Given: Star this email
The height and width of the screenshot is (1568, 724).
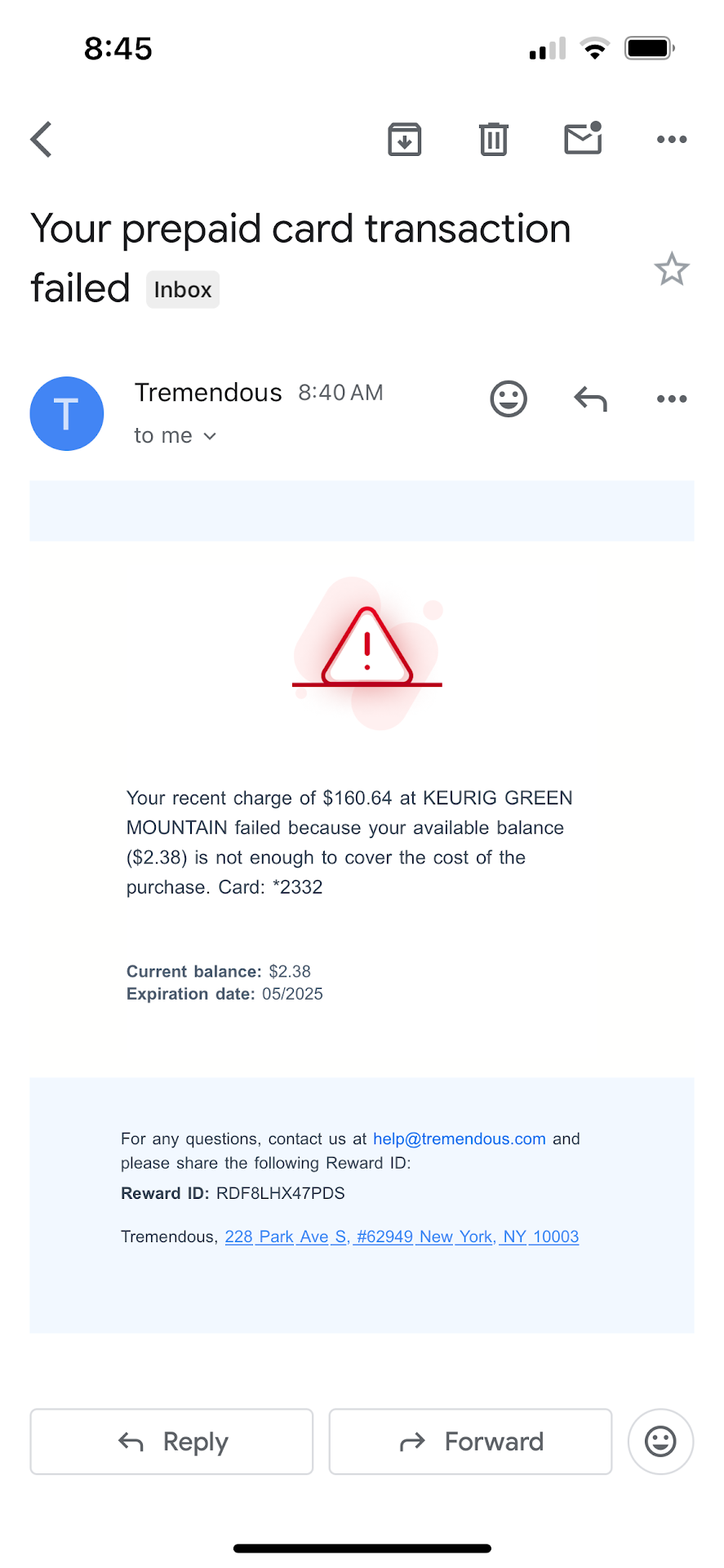Looking at the screenshot, I should pos(671,269).
